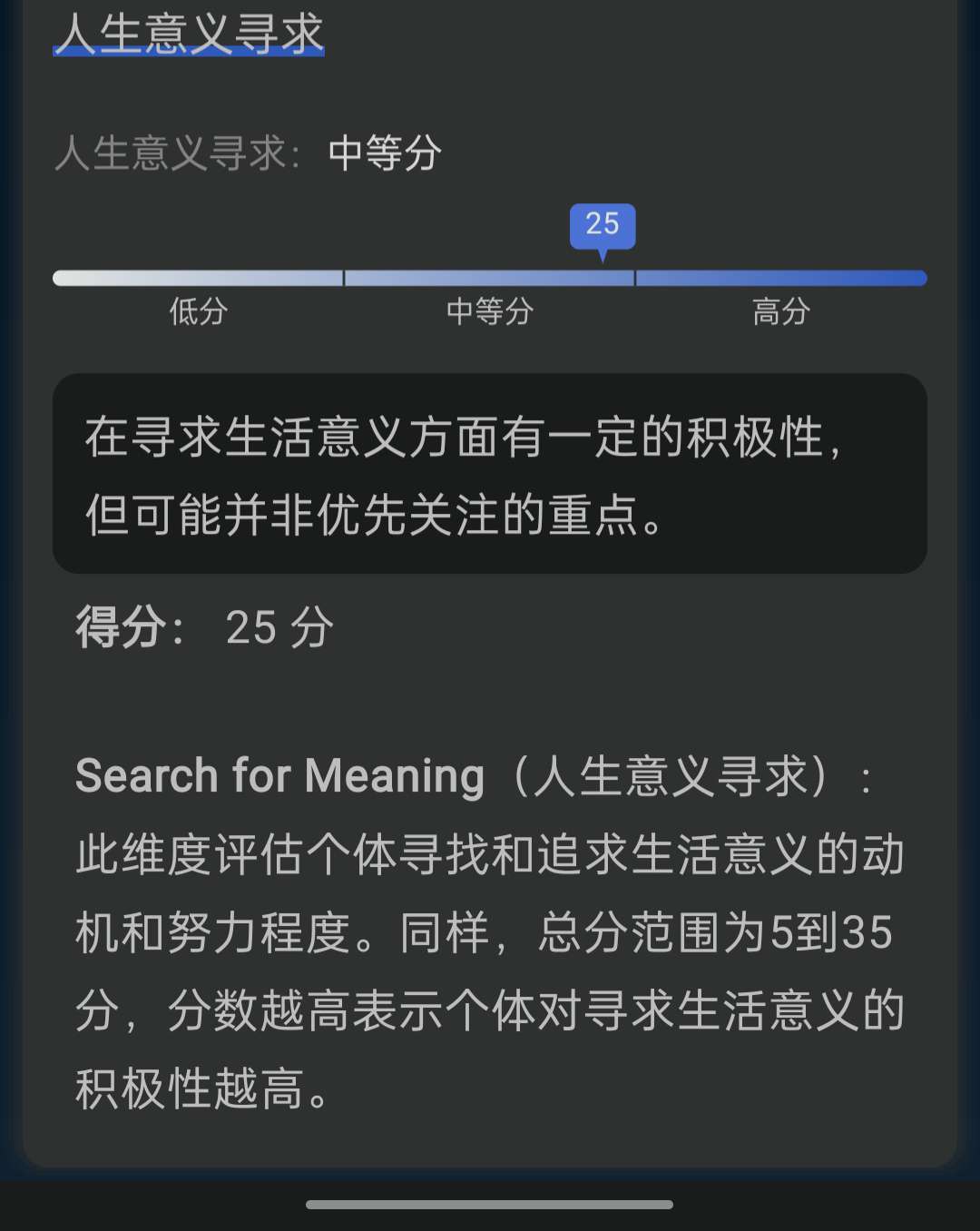Open the underlined 人生意义寻求 title link
Image resolution: width=980 pixels, height=1231 pixels.
coord(189,33)
